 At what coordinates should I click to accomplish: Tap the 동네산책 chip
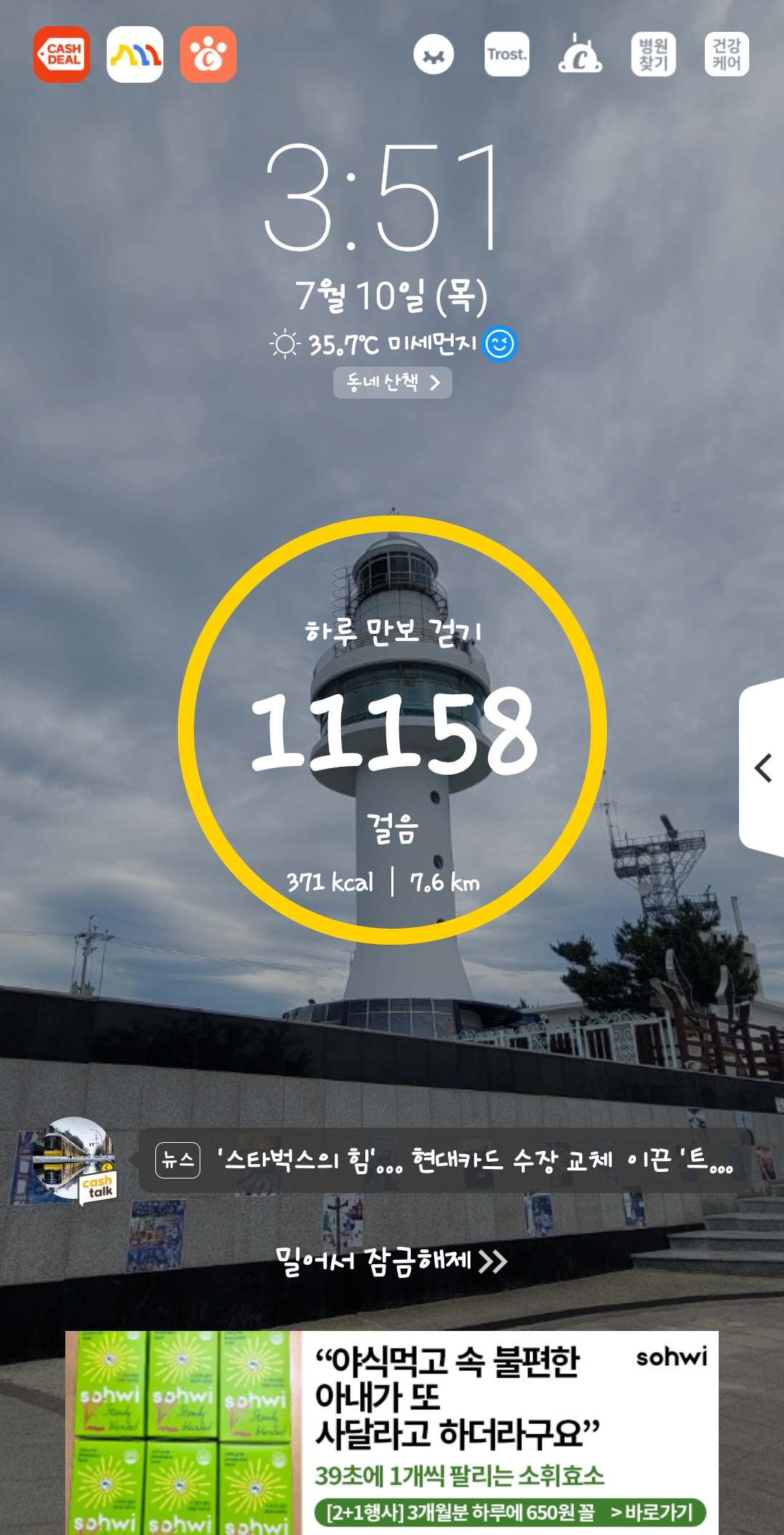(x=392, y=383)
